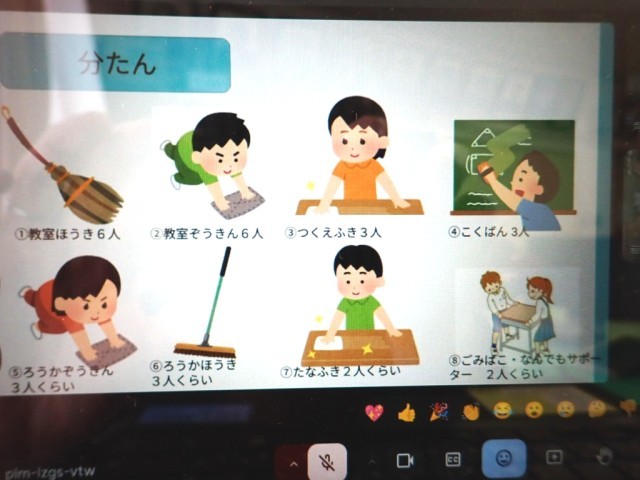The image size is (640, 480).
Task: Close the emoji reactions bar
Action: point(503,459)
